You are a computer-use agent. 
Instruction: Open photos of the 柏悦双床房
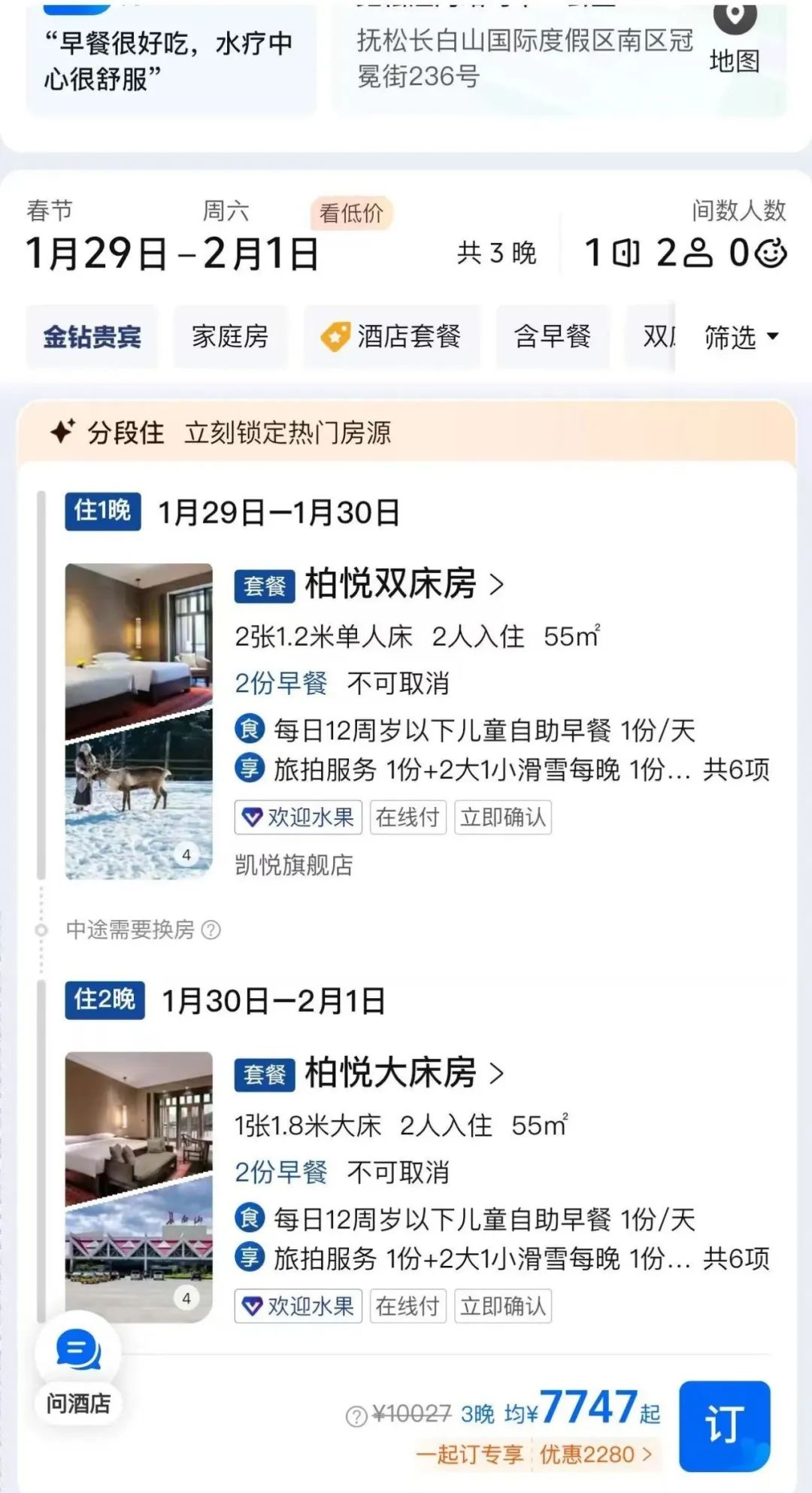[x=139, y=721]
